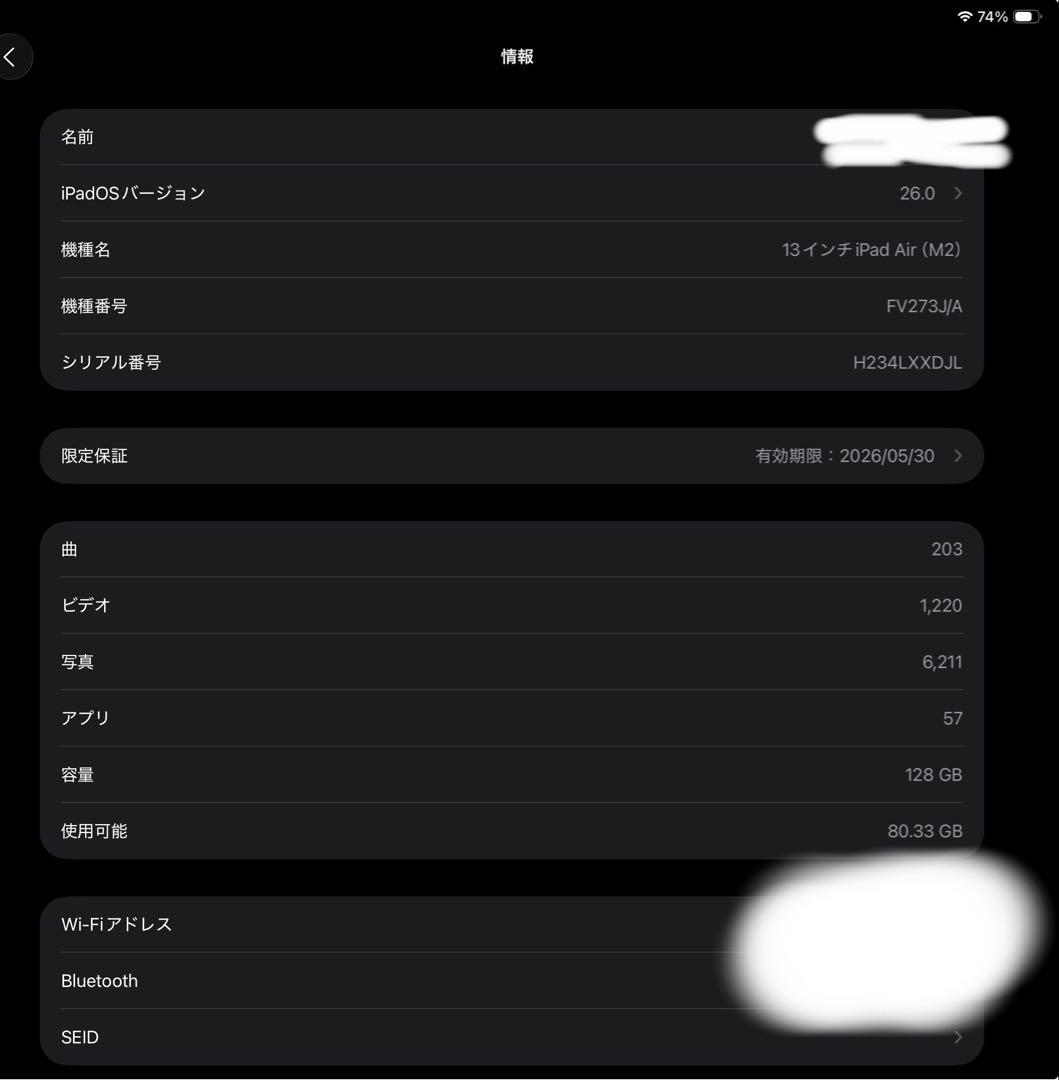The width and height of the screenshot is (1059, 1080).
Task: Tap the 情報 title at the top
Action: [517, 57]
